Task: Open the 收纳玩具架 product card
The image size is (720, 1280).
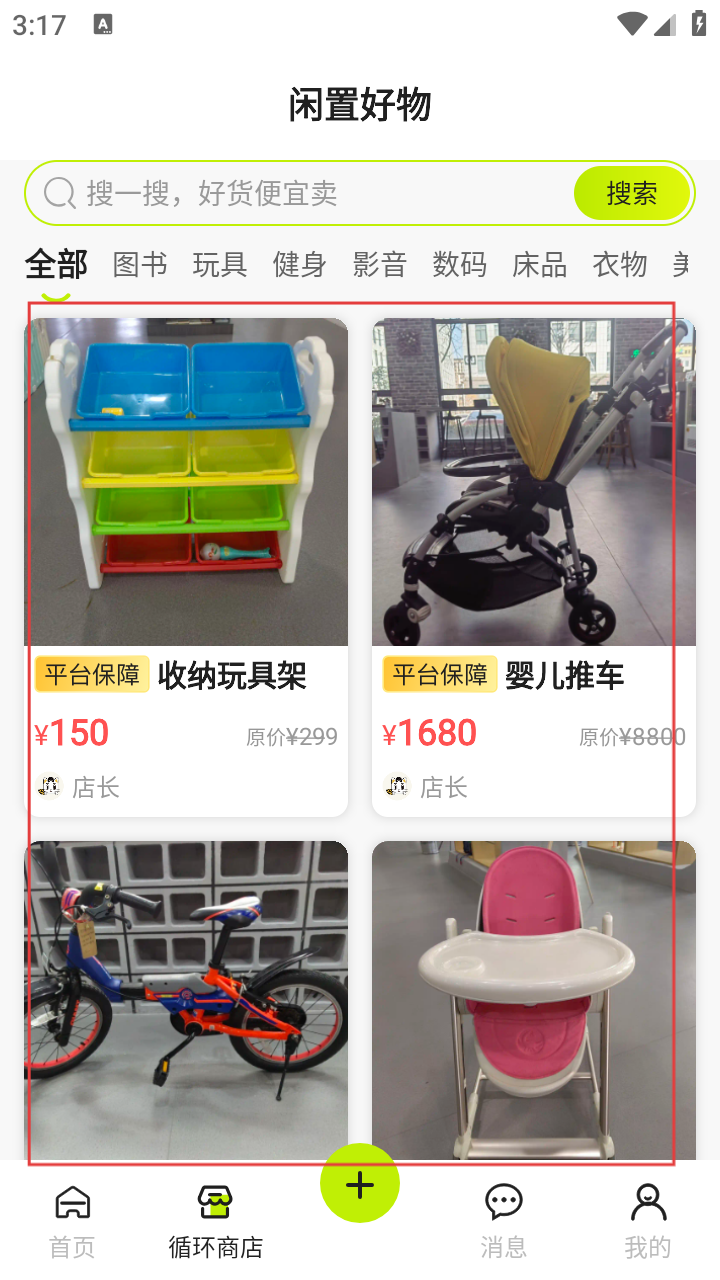Action: [186, 566]
